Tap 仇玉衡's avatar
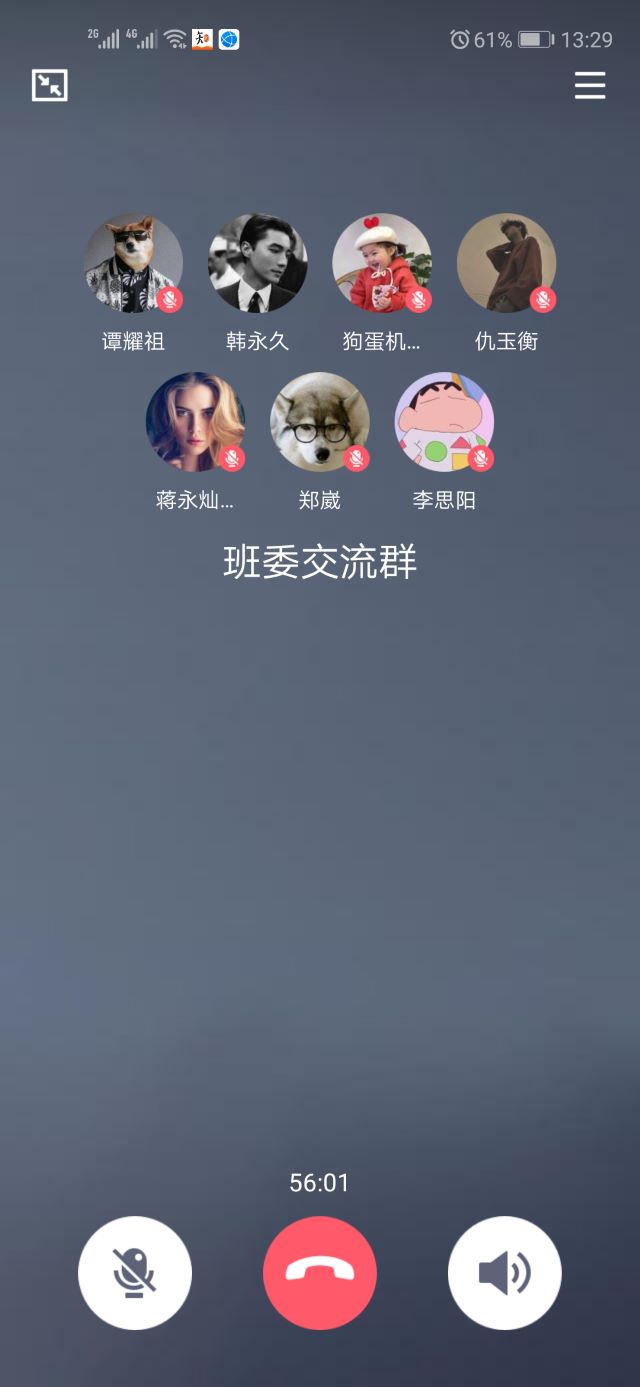Image resolution: width=640 pixels, height=1387 pixels. click(x=506, y=263)
